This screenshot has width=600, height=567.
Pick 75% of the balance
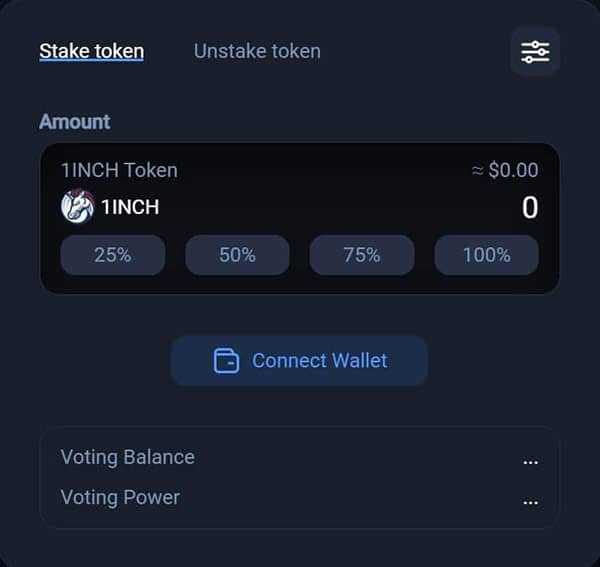click(x=361, y=255)
